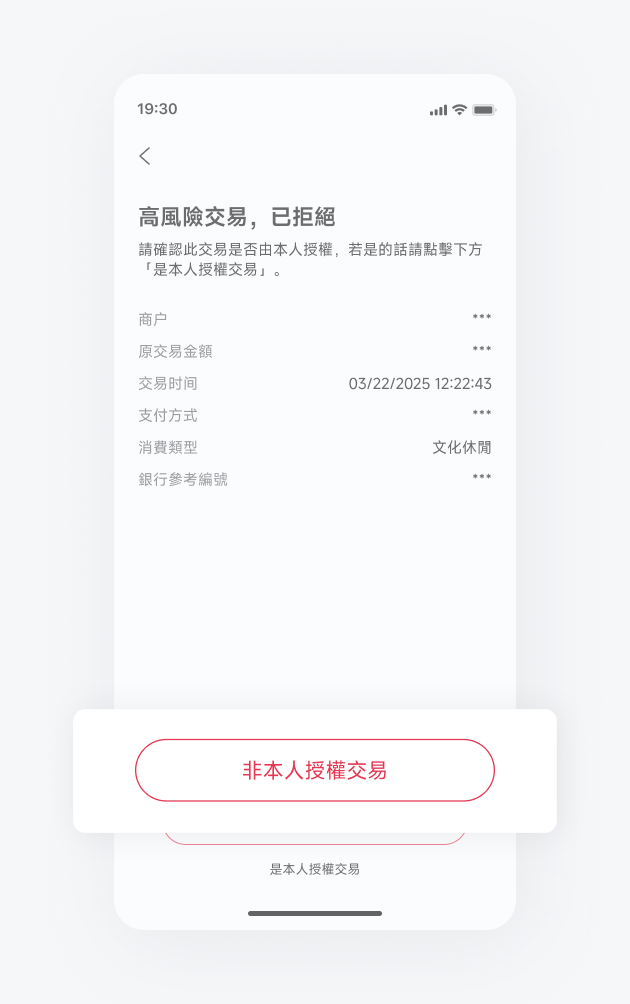Go back using the top arrow
The image size is (630, 1004).
pos(145,156)
